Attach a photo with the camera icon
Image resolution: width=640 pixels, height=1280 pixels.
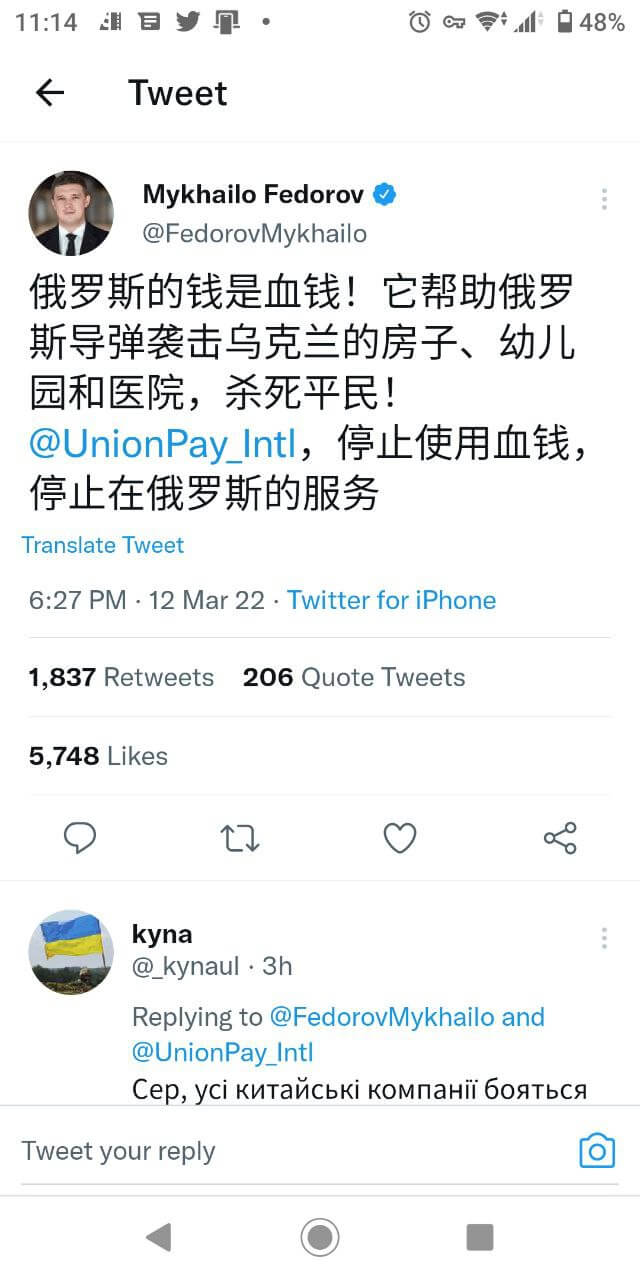click(597, 1151)
